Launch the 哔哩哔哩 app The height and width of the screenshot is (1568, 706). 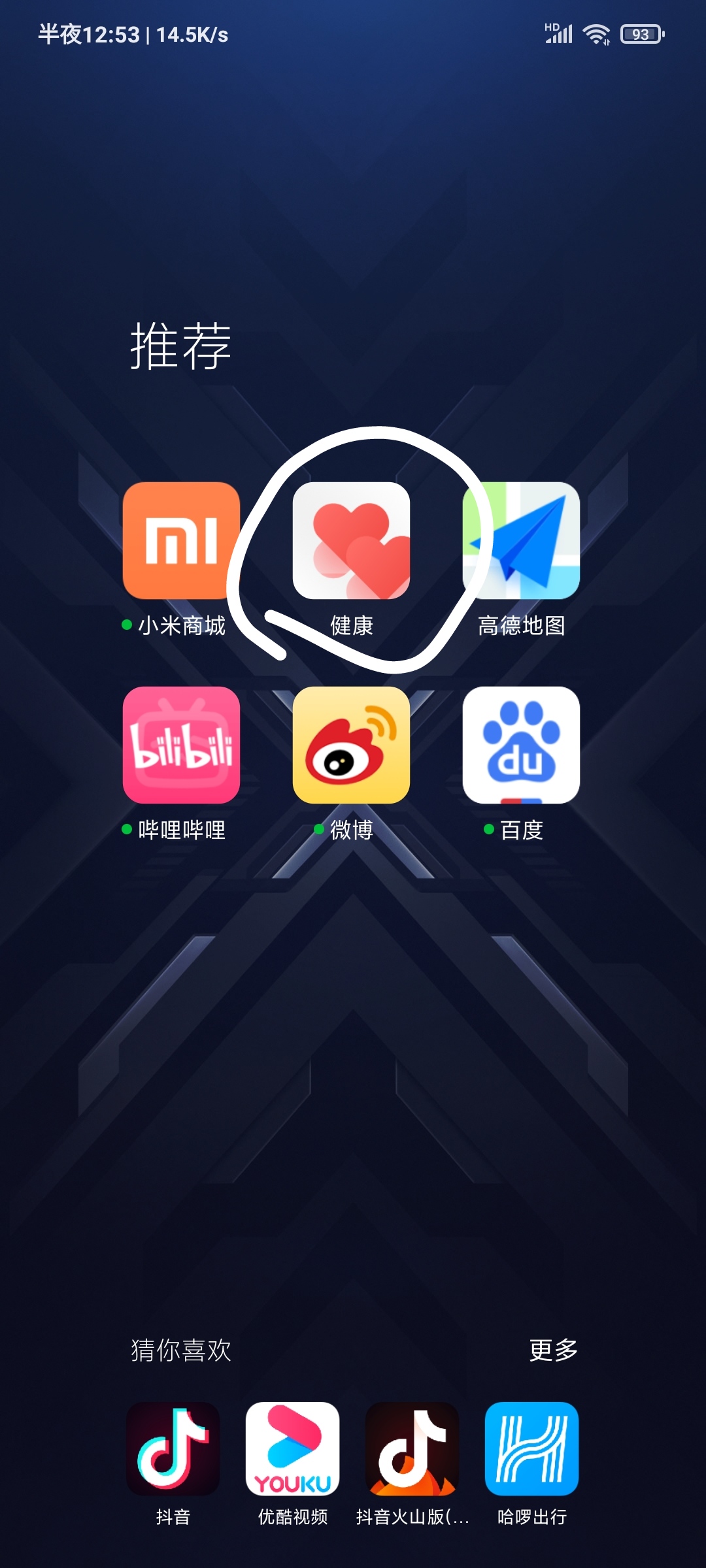click(181, 745)
